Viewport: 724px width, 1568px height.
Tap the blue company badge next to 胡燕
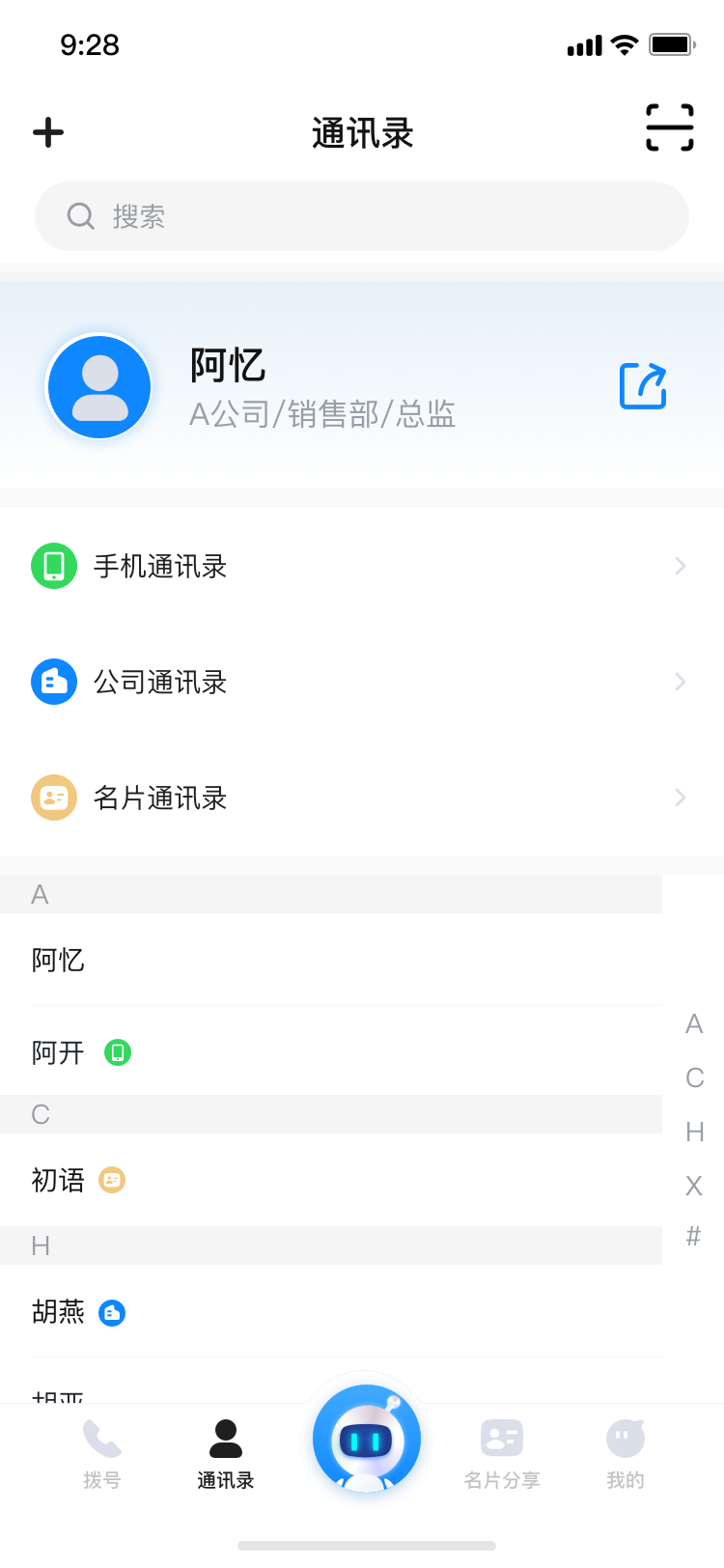click(x=113, y=1311)
